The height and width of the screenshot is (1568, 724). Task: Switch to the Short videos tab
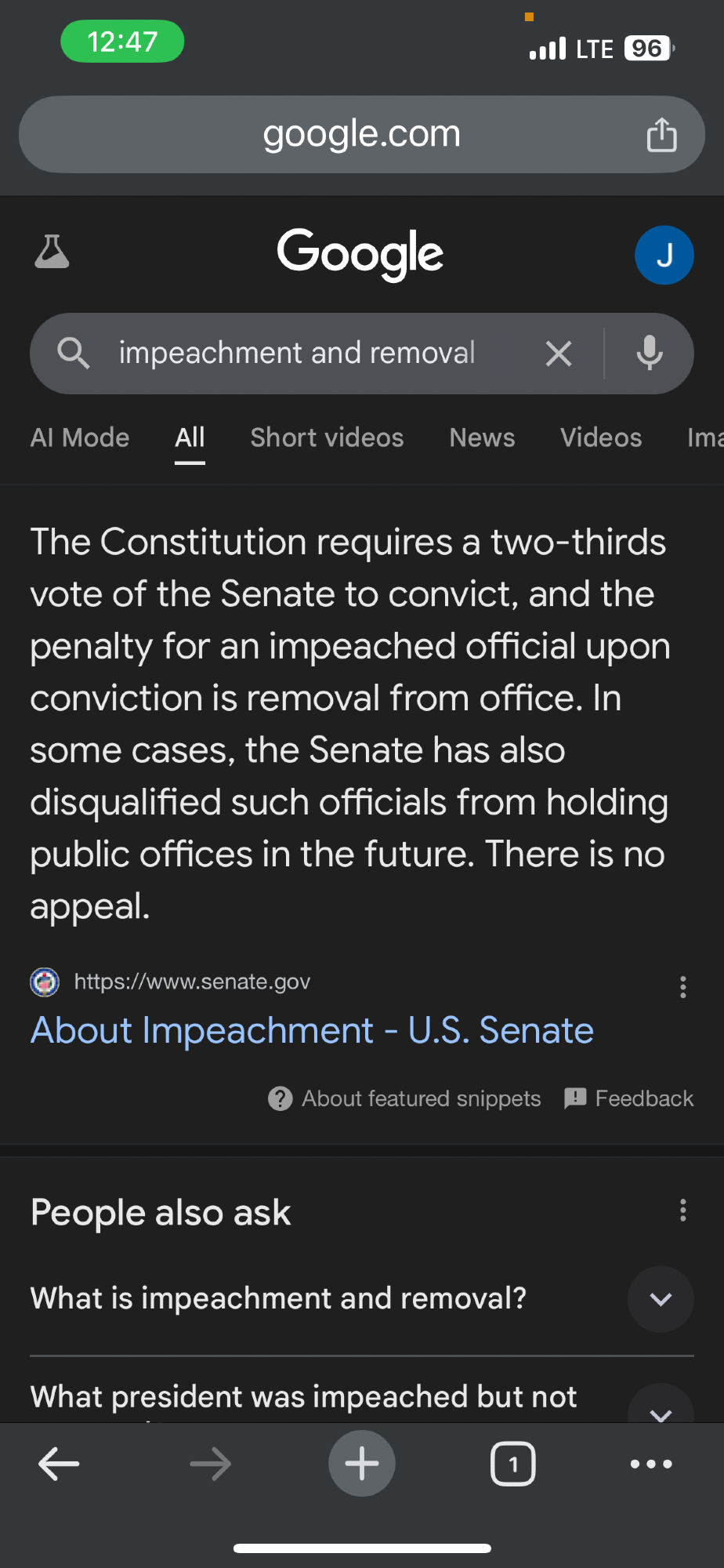point(327,437)
